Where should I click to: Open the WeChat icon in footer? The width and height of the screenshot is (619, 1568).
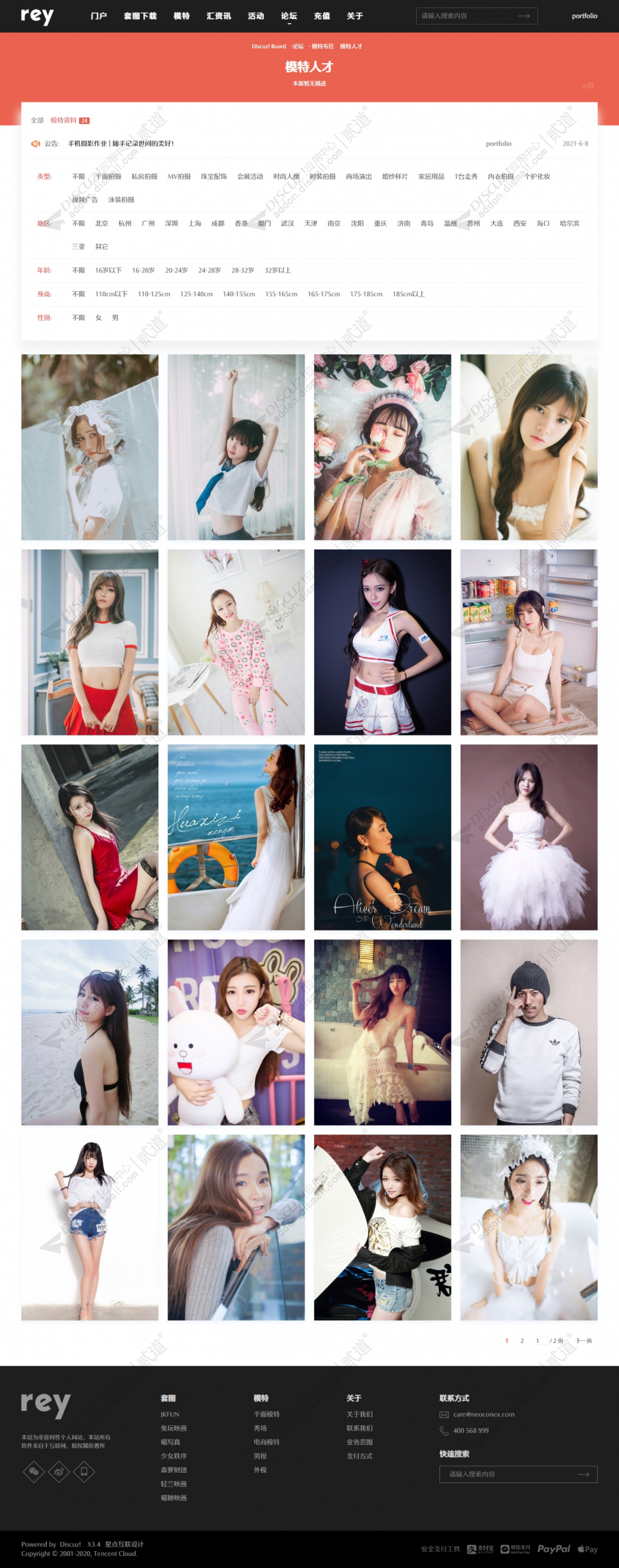click(33, 1471)
